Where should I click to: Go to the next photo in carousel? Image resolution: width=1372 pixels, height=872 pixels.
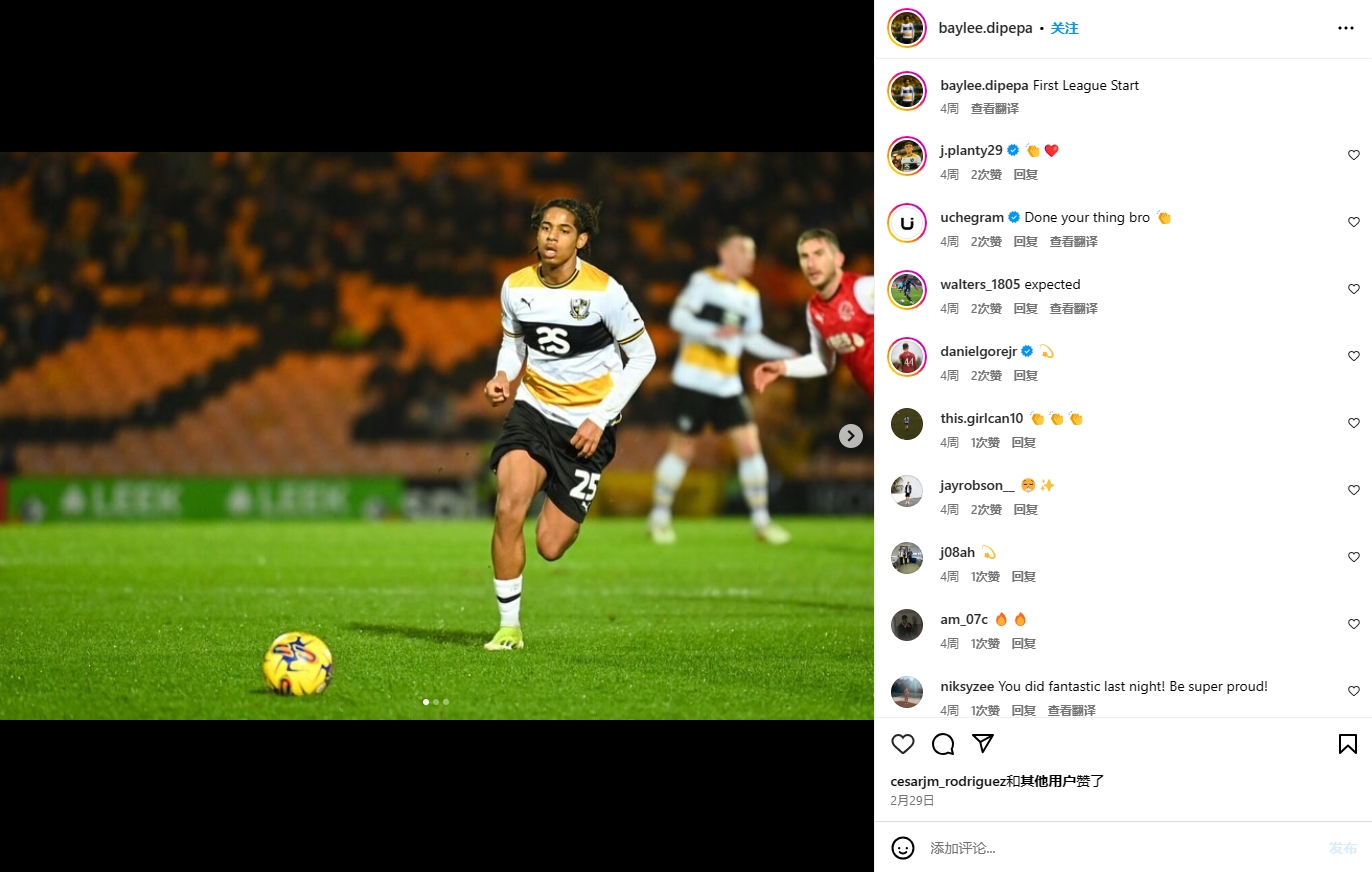[850, 436]
